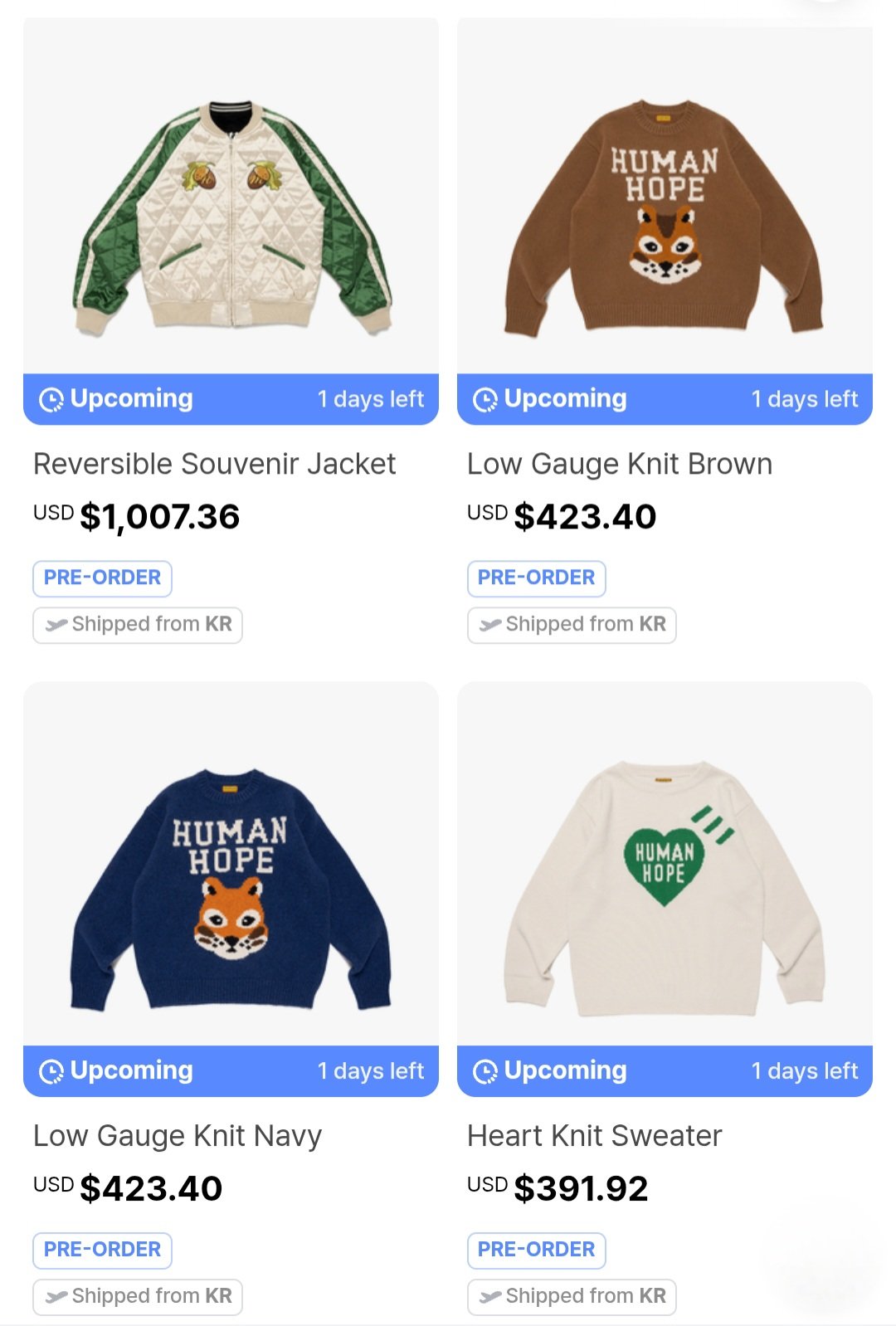The height and width of the screenshot is (1326, 896).
Task: Click the airplane icon under Heart Knit Sweater
Action: tap(489, 1296)
